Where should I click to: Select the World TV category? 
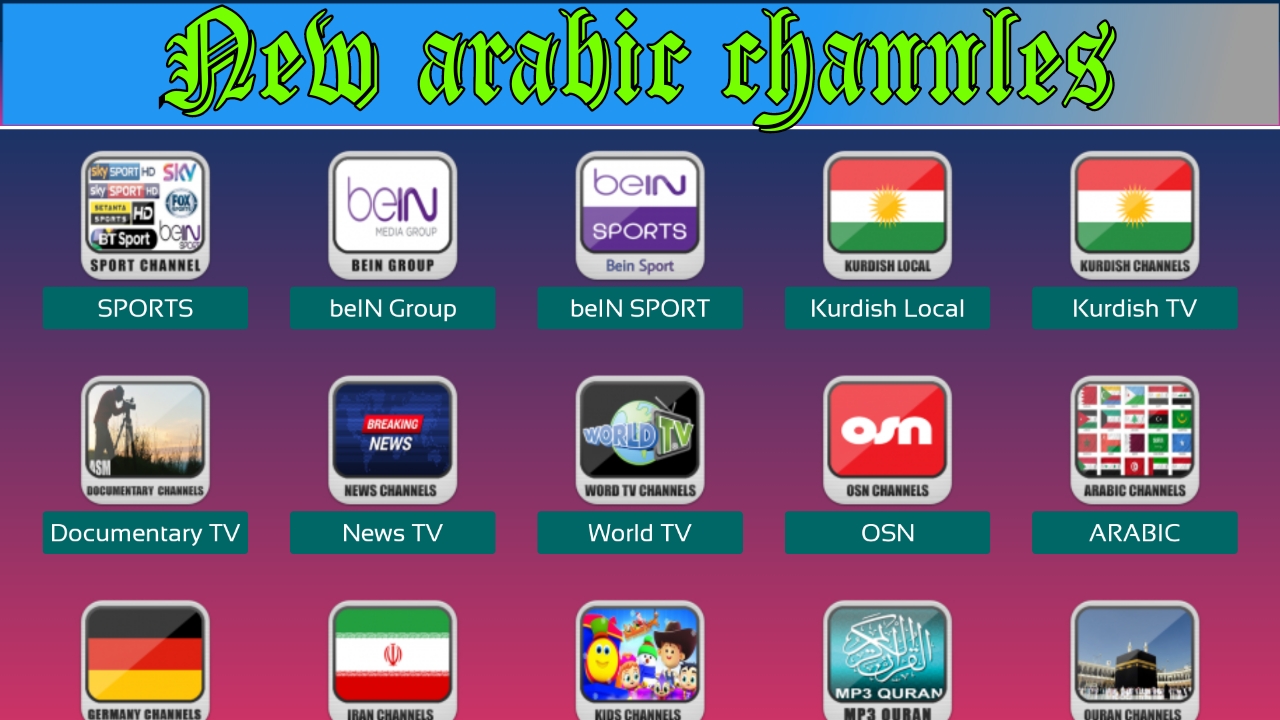click(640, 533)
